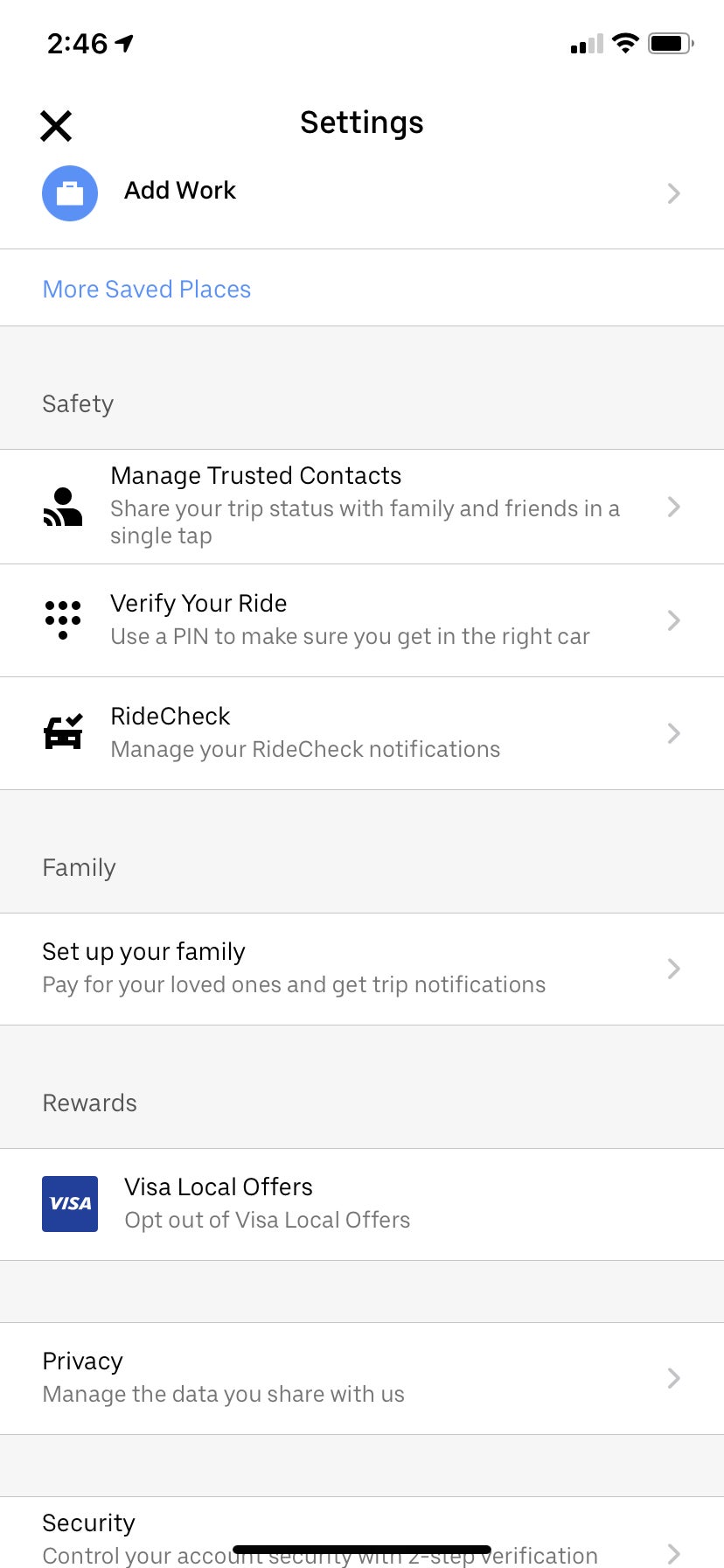Select Set up your family
This screenshot has width=724, height=1568.
(x=362, y=969)
